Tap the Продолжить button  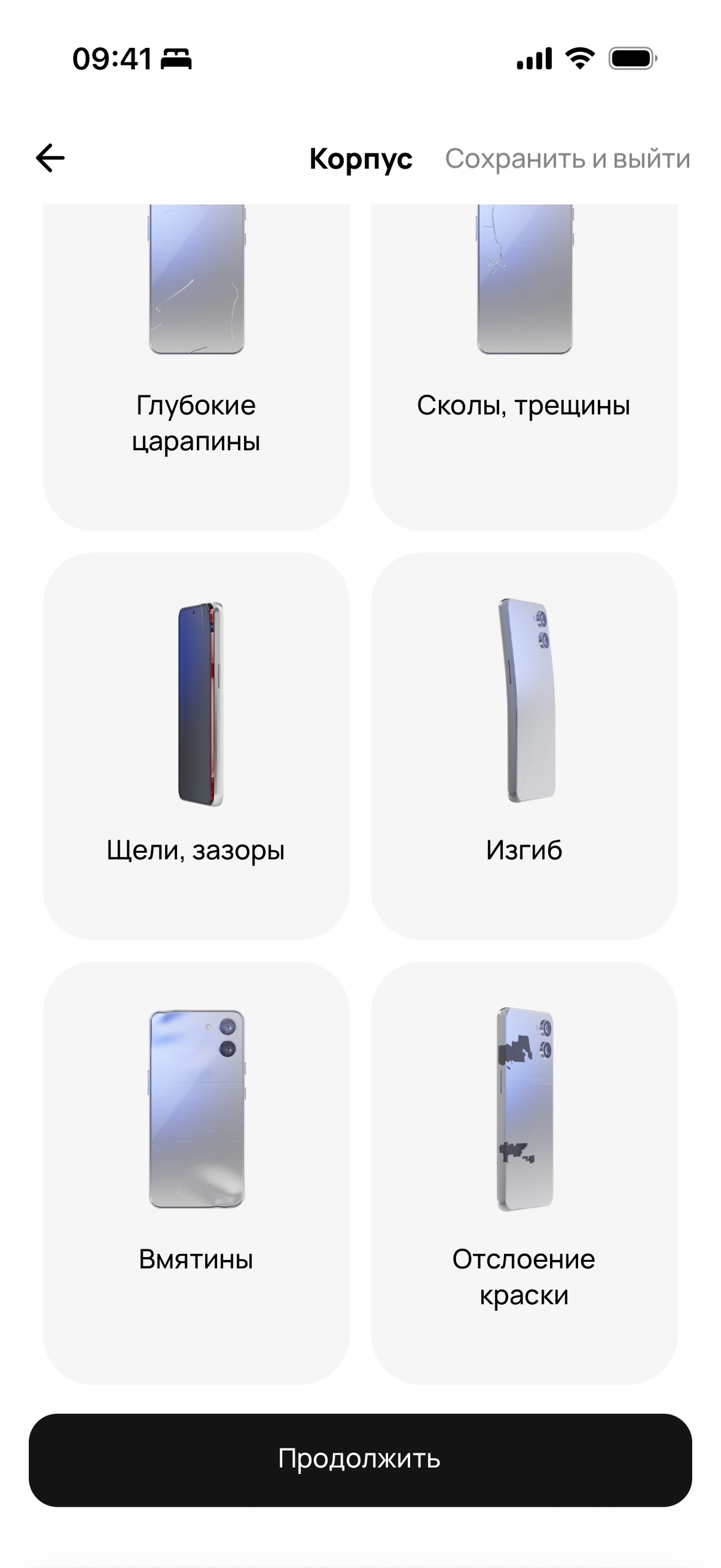pyautogui.click(x=360, y=1459)
